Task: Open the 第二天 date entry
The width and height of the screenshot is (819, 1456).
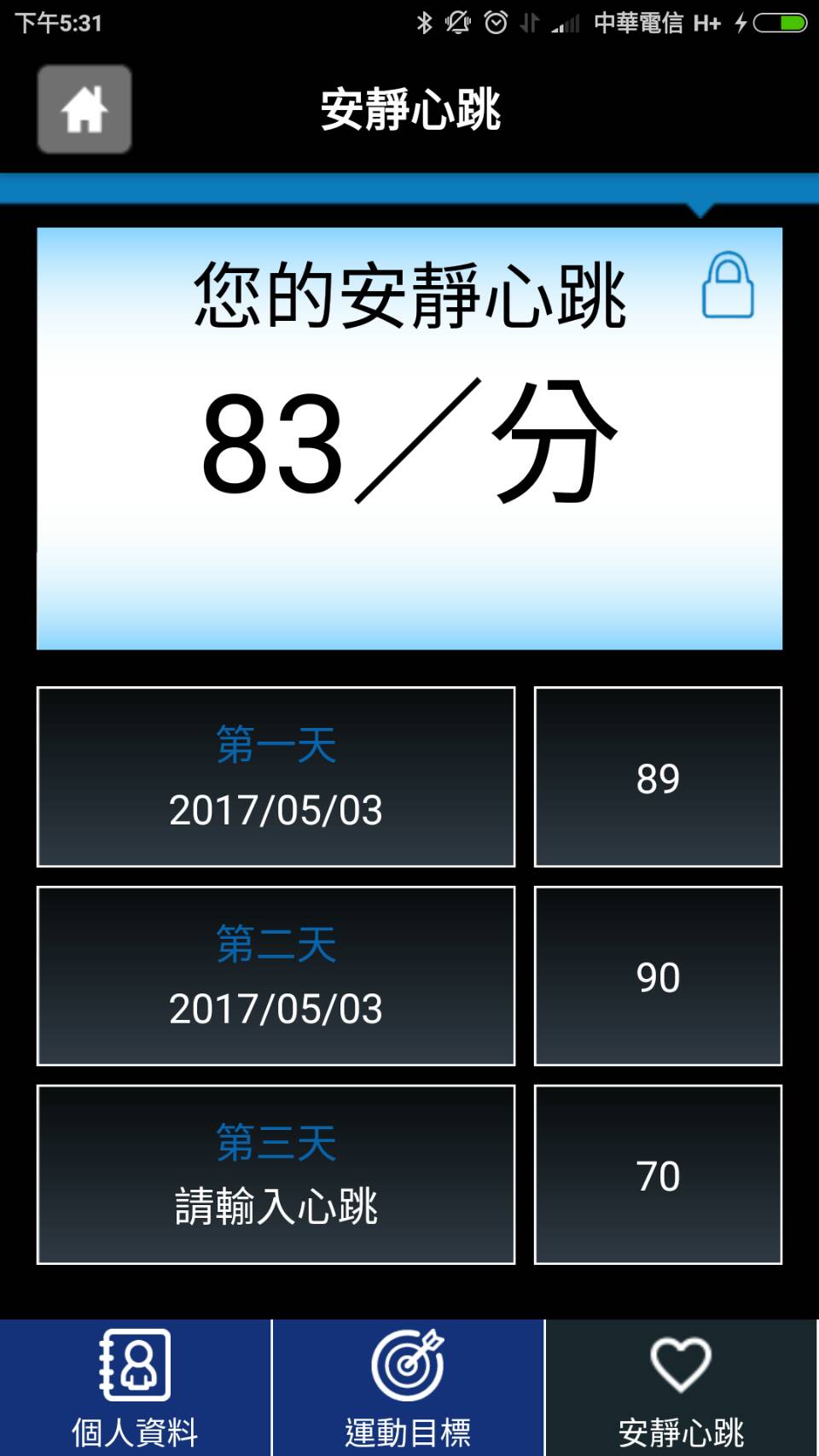Action: click(x=276, y=976)
